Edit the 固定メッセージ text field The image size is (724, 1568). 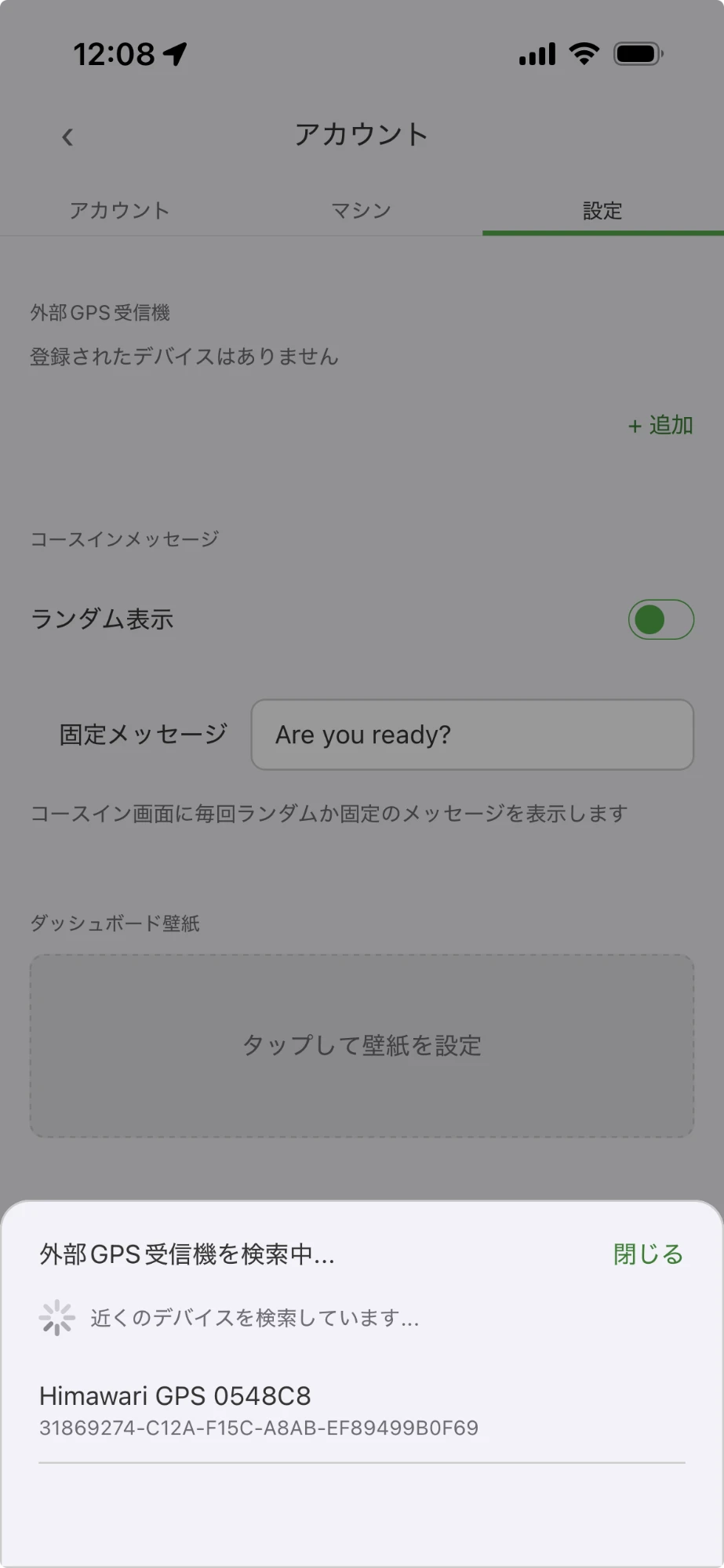click(x=472, y=735)
